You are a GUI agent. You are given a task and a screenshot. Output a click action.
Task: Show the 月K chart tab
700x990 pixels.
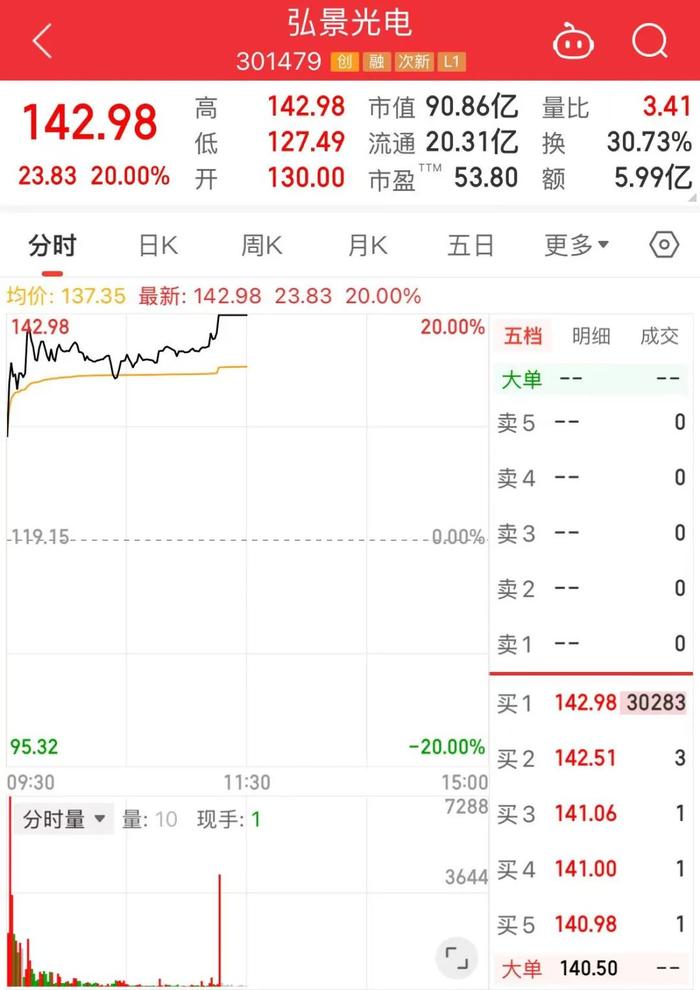(x=367, y=245)
